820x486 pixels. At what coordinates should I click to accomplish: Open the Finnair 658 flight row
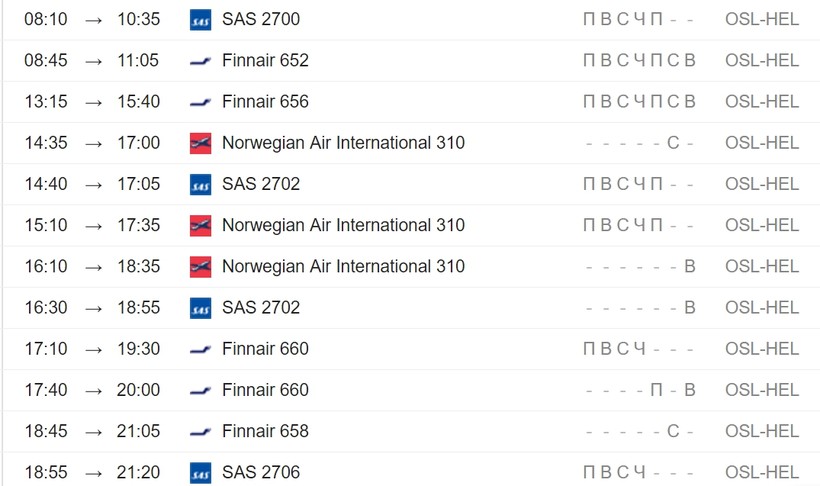coord(265,431)
